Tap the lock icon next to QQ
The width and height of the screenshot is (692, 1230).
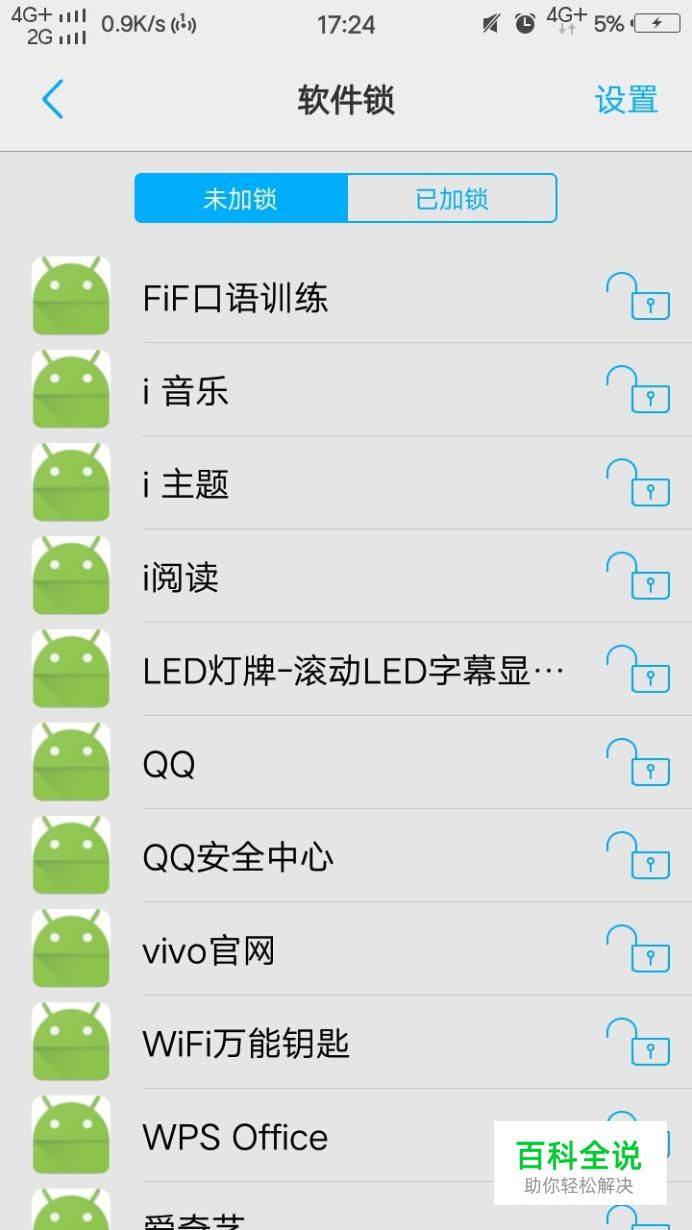638,762
